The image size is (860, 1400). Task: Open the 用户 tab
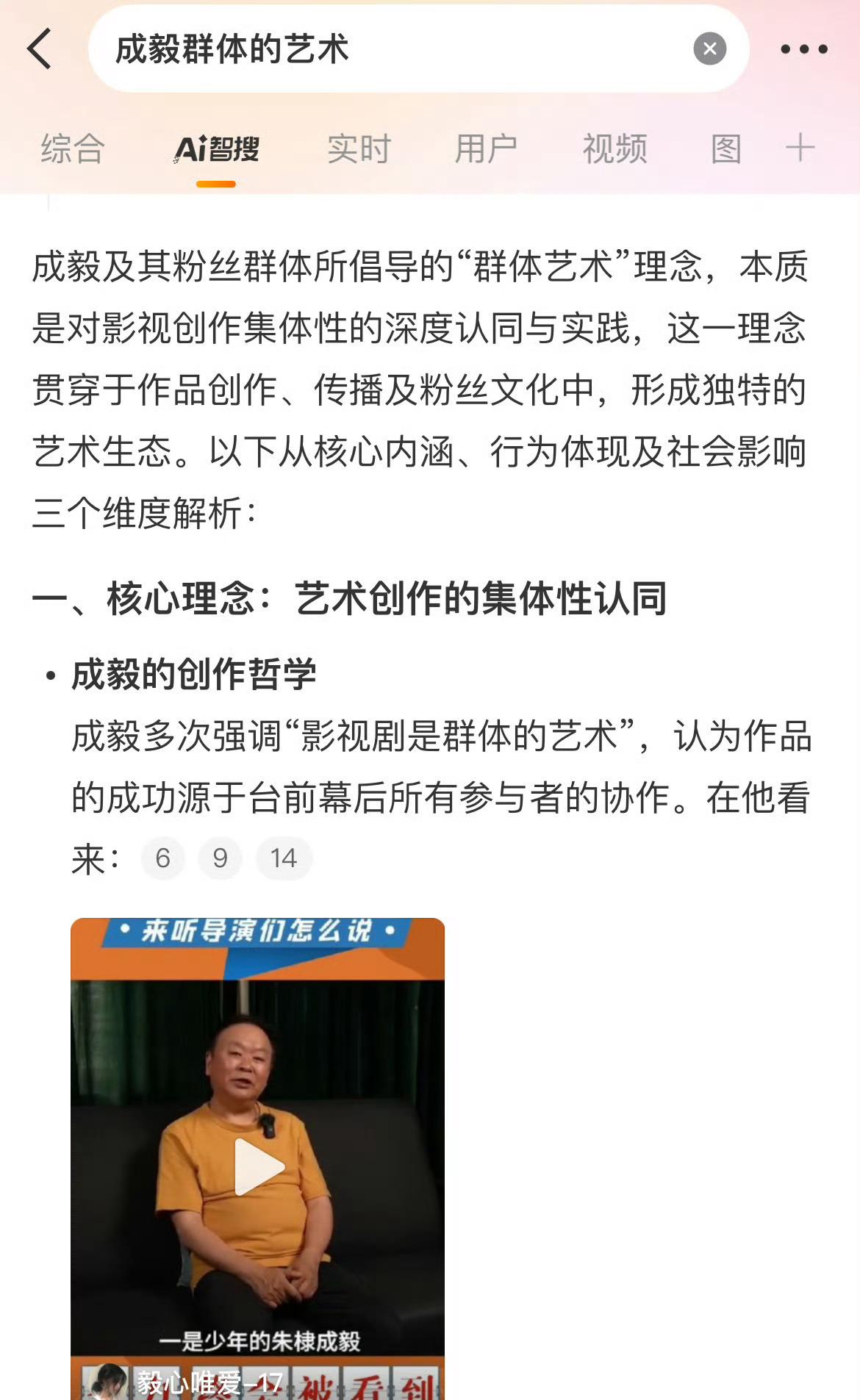(486, 149)
